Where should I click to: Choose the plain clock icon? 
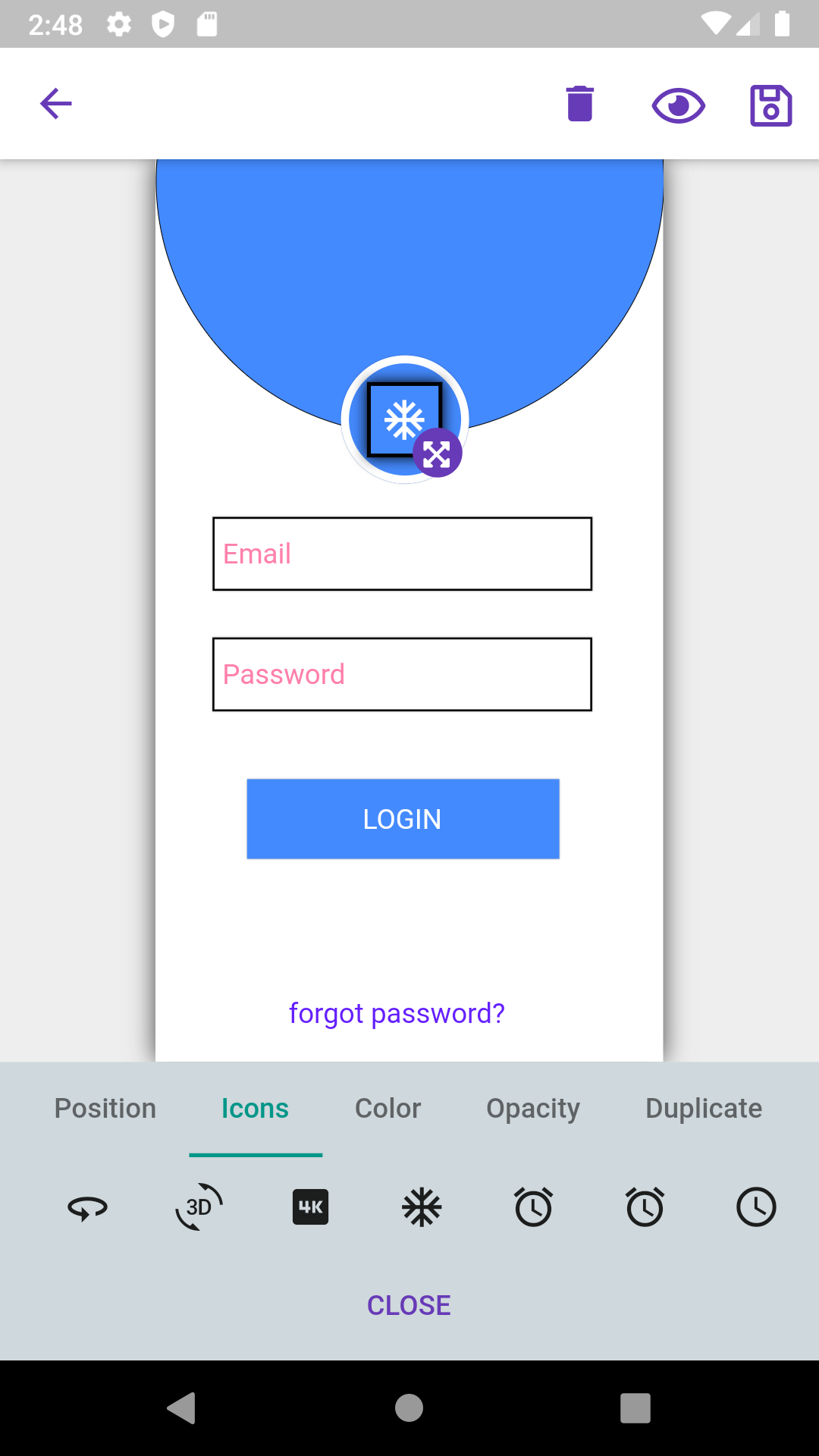[x=756, y=1207]
